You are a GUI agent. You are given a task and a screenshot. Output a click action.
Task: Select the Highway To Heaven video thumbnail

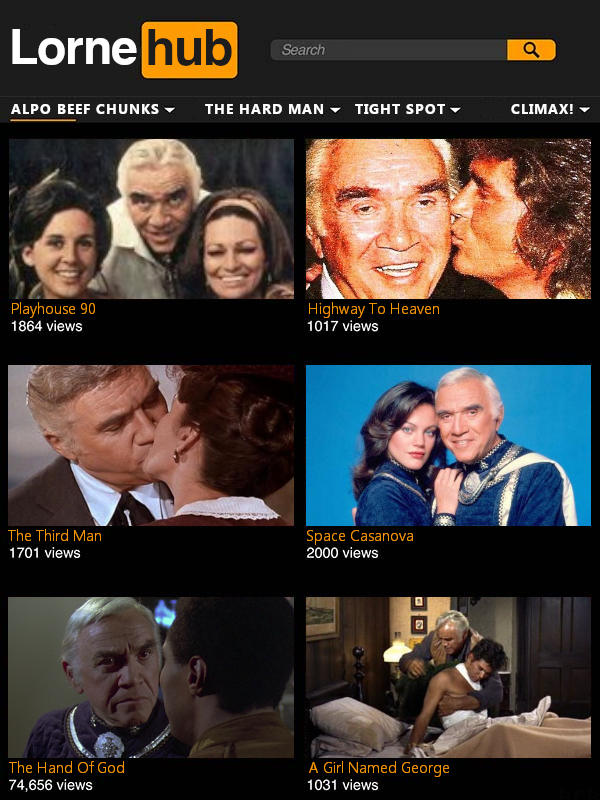448,219
